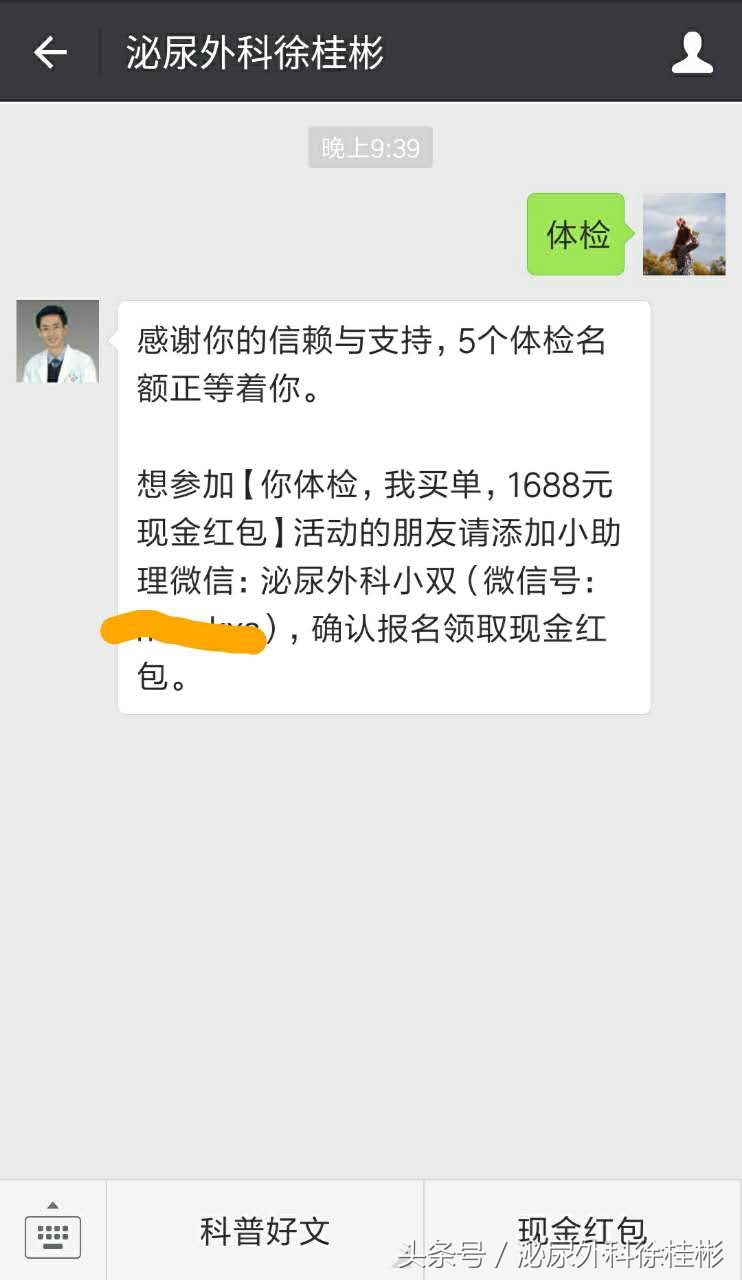Open the official account profile via person icon
This screenshot has height=1280, width=742.
pyautogui.click(x=692, y=52)
